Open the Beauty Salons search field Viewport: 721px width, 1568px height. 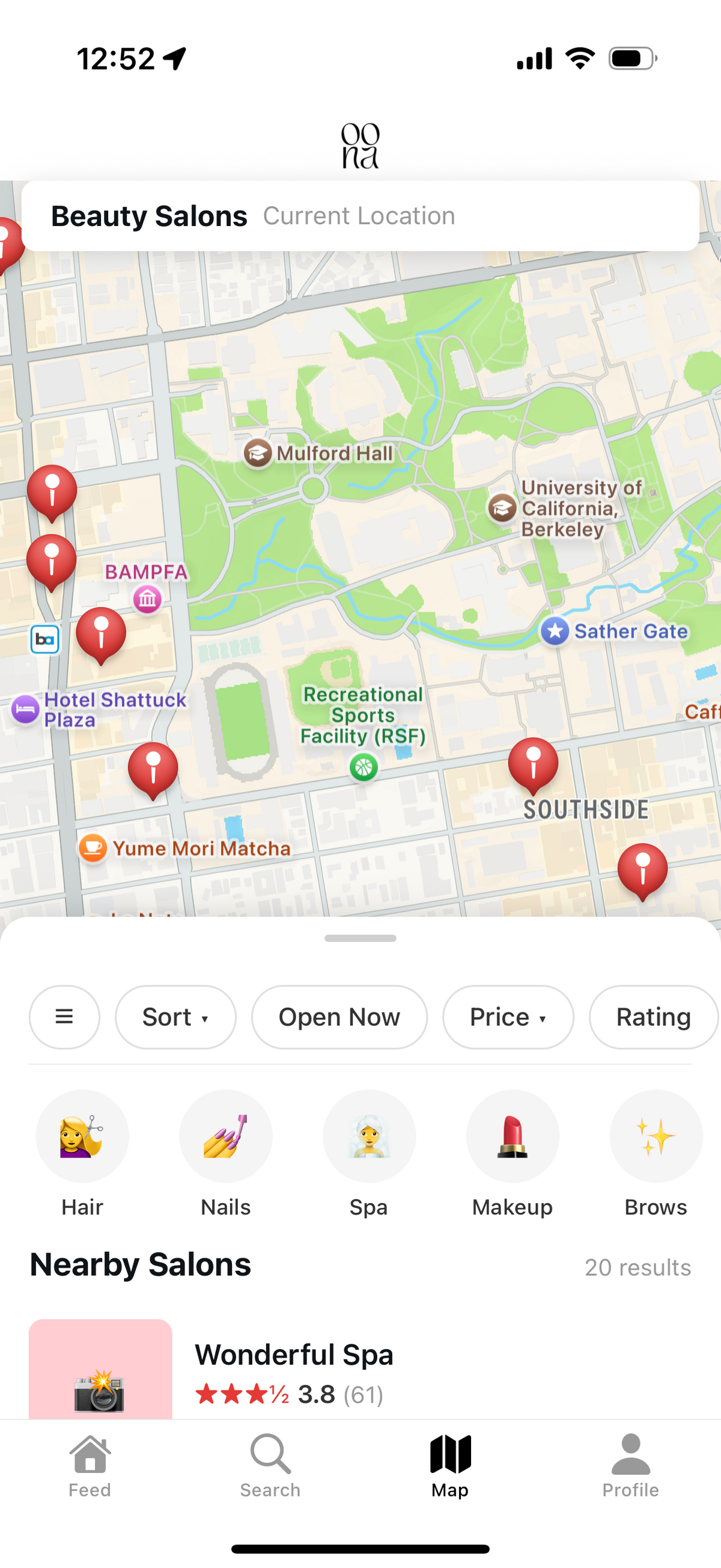tap(359, 216)
